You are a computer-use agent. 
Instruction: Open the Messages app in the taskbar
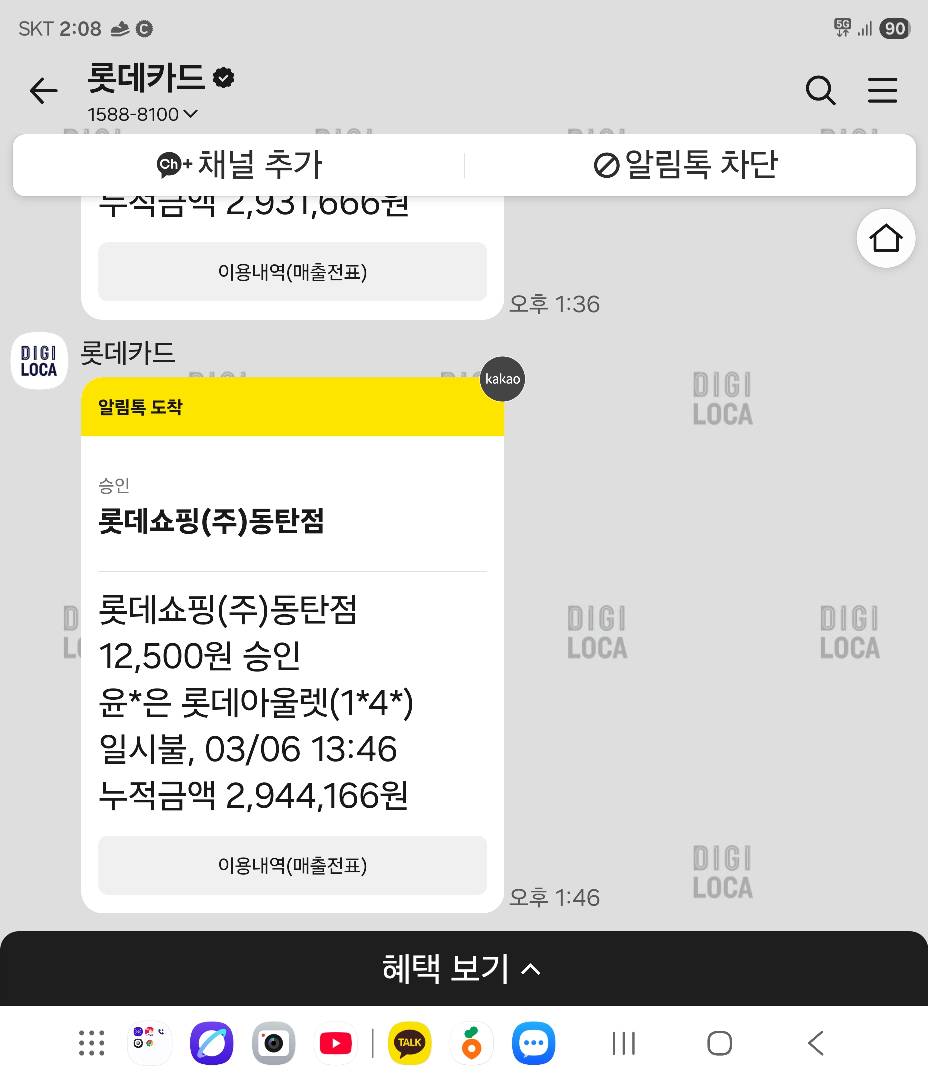click(x=534, y=1043)
